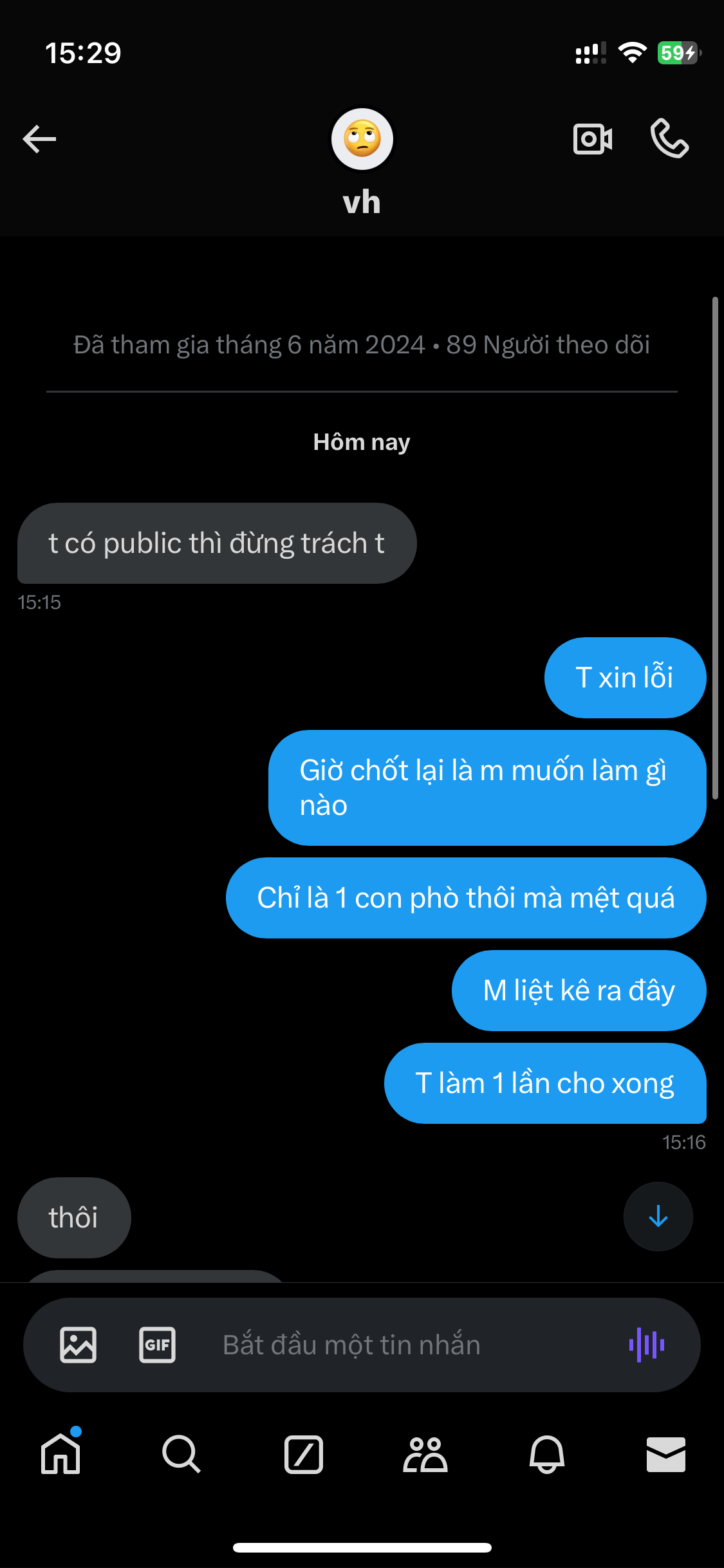Open the Search tab

coord(181,1454)
